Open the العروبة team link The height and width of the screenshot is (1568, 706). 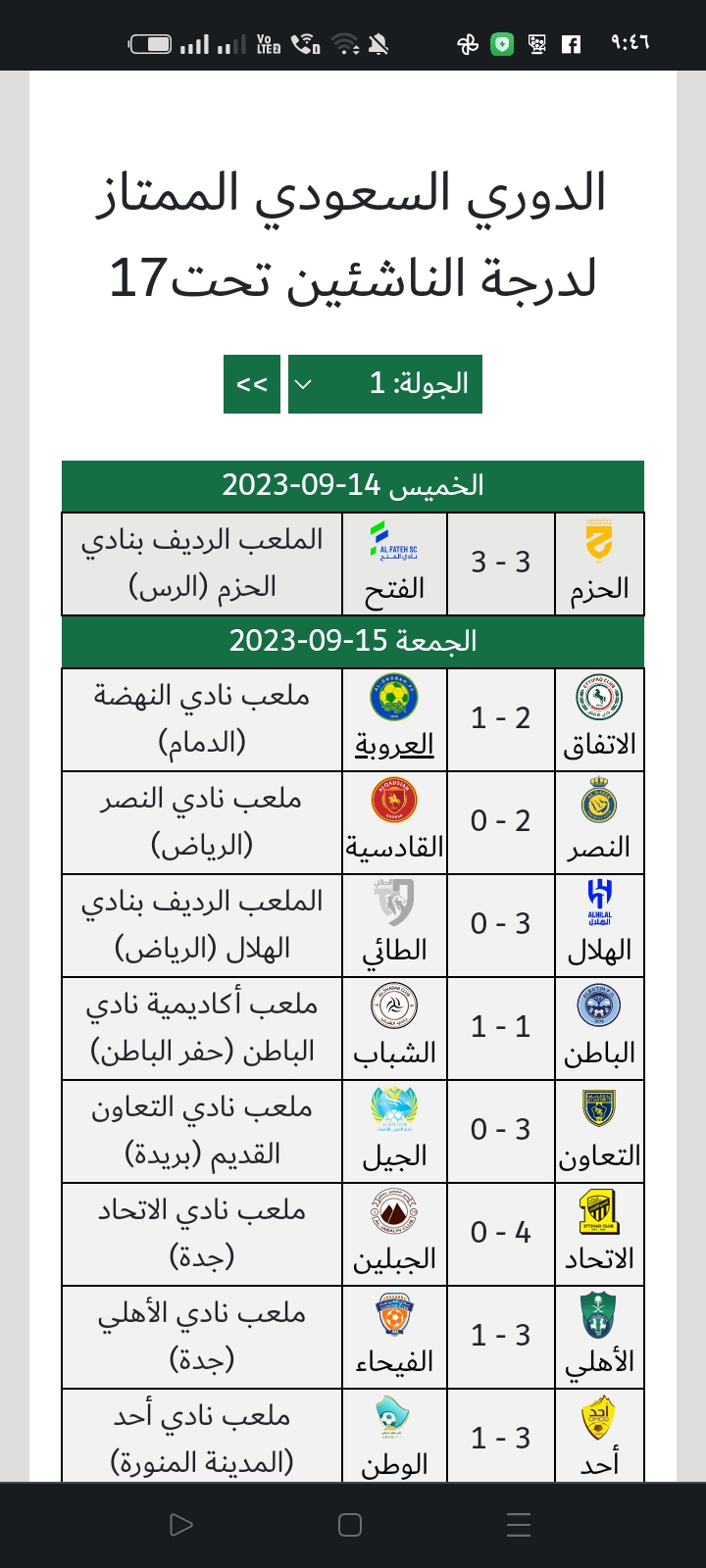click(x=394, y=745)
